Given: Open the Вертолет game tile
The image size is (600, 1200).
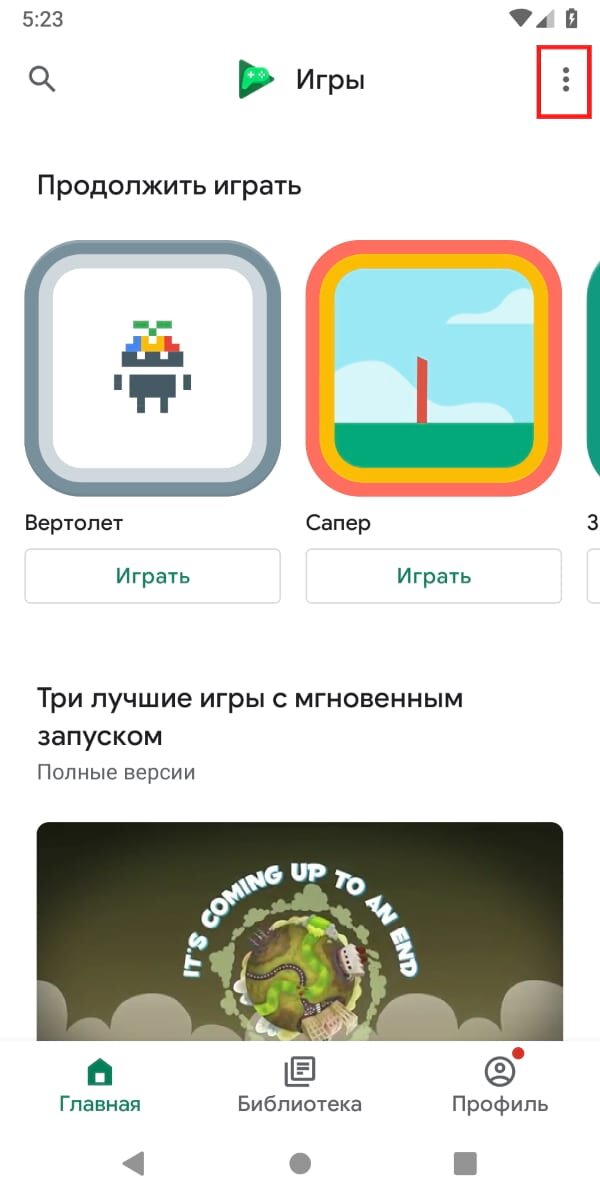Looking at the screenshot, I should (152, 369).
